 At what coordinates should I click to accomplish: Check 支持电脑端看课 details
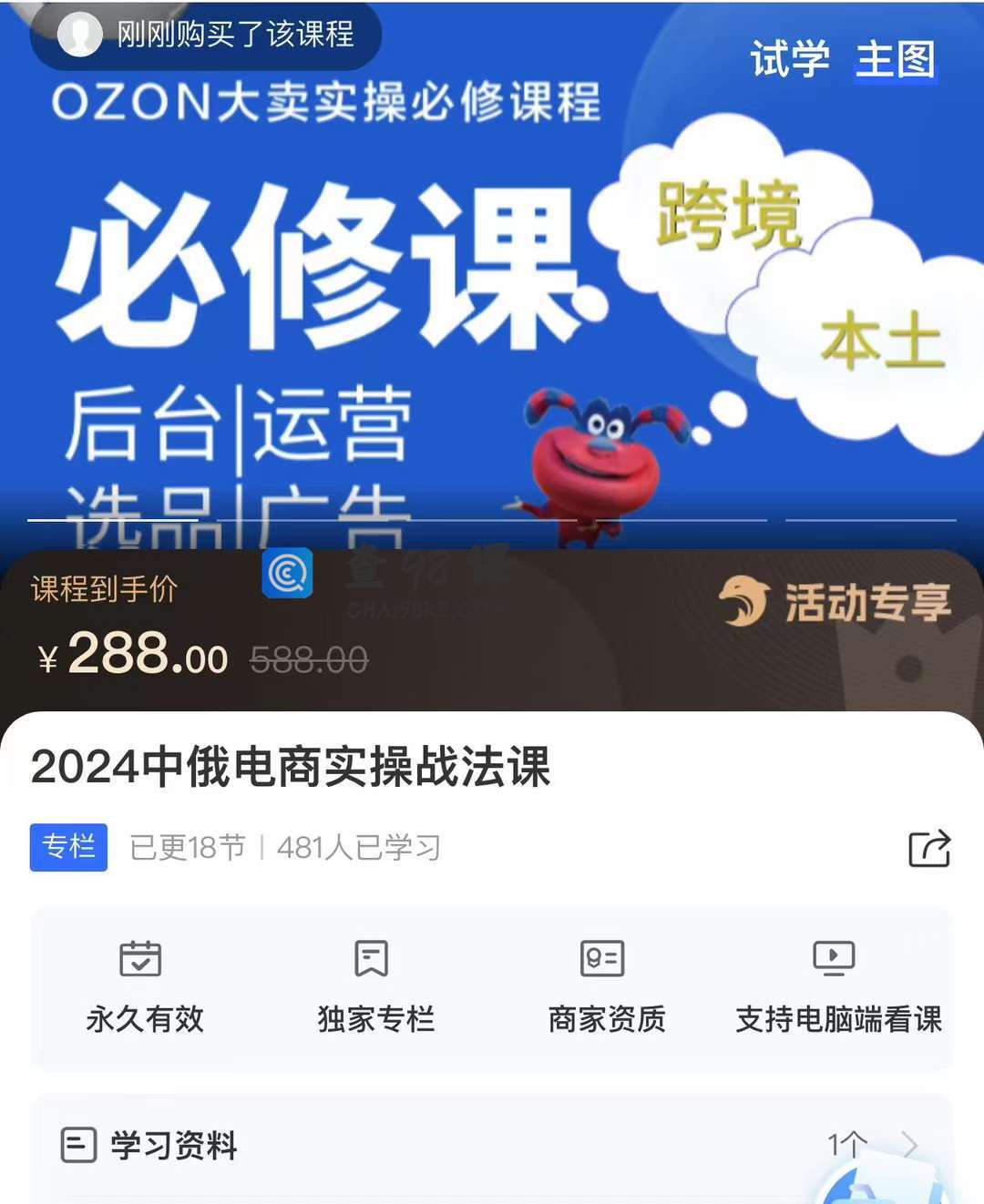tap(837, 987)
